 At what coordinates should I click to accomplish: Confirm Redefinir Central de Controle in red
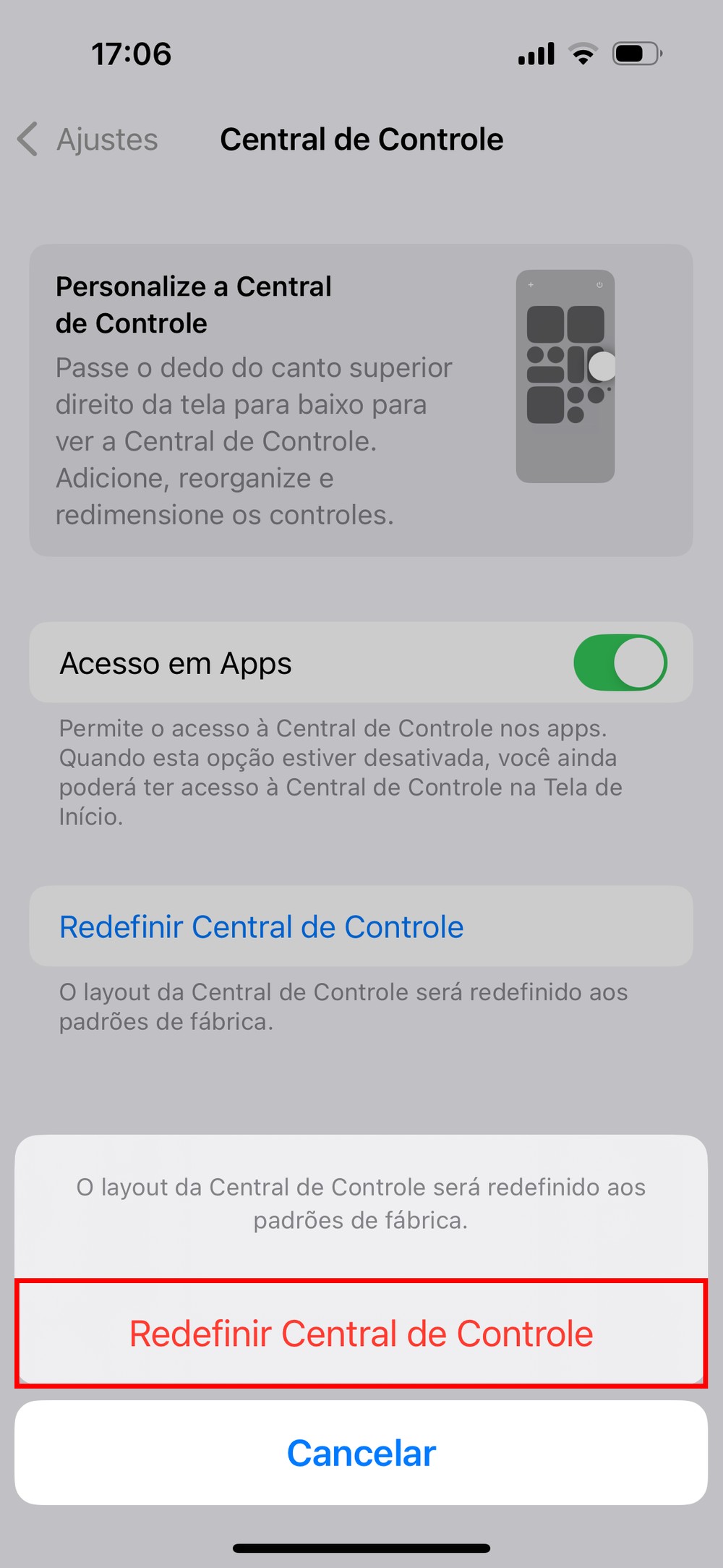coord(361,1334)
